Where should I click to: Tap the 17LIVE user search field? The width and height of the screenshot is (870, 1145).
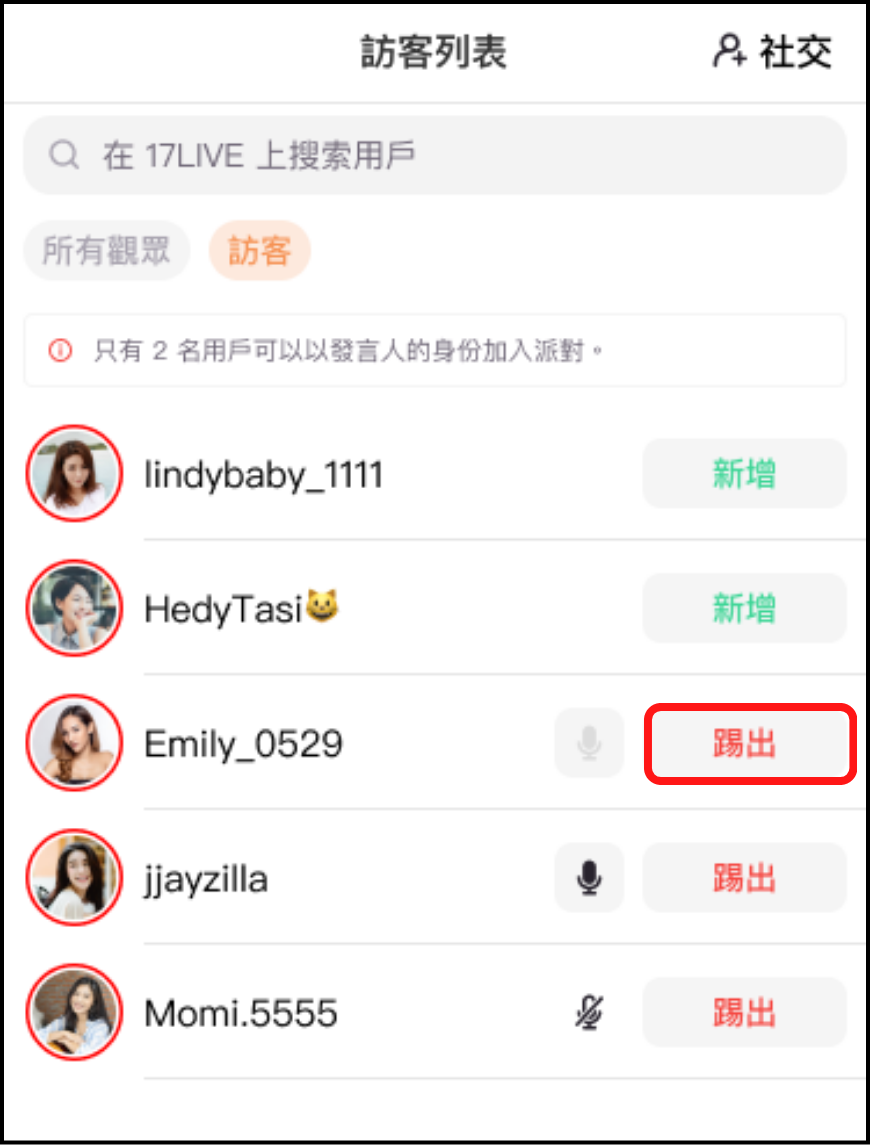pos(435,156)
